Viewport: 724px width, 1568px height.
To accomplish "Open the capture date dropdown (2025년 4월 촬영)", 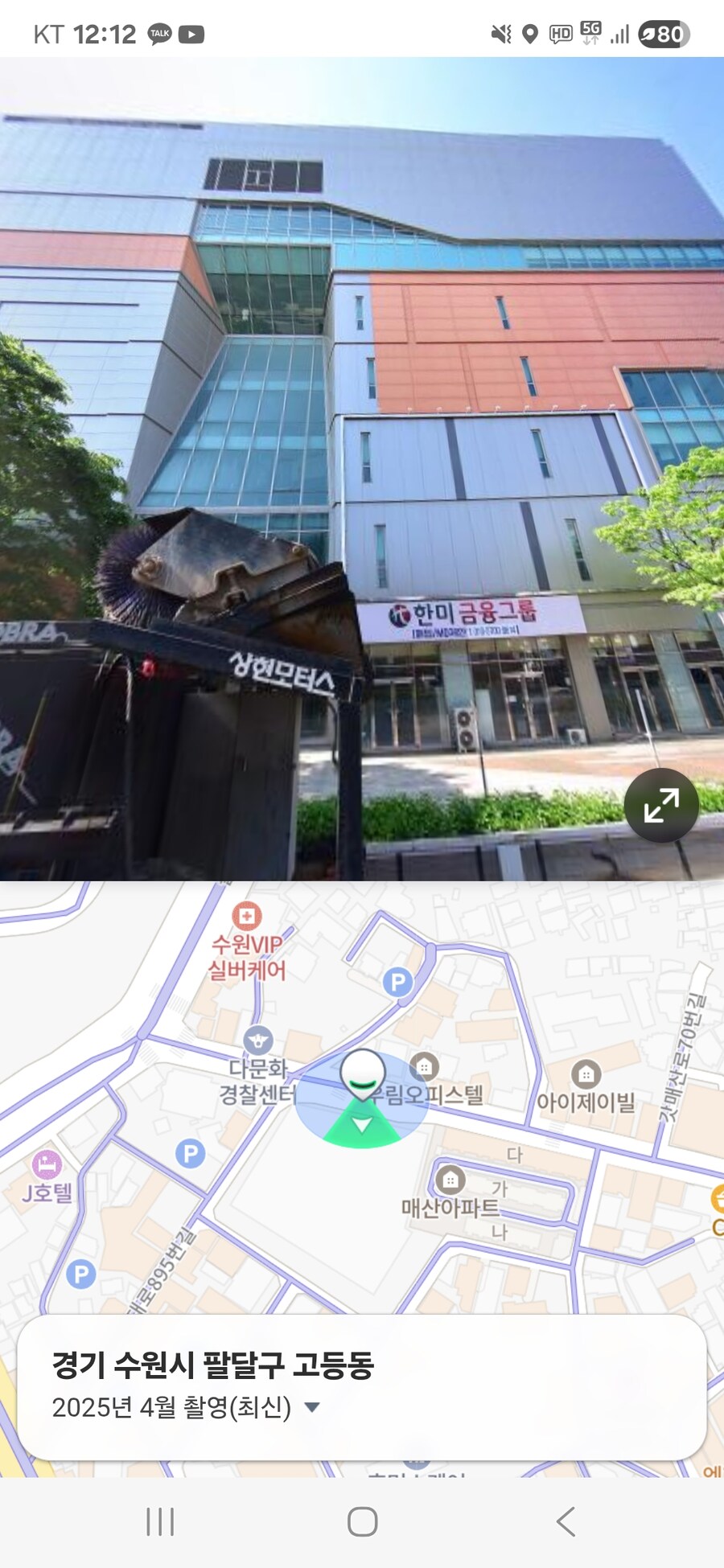I will point(312,1407).
